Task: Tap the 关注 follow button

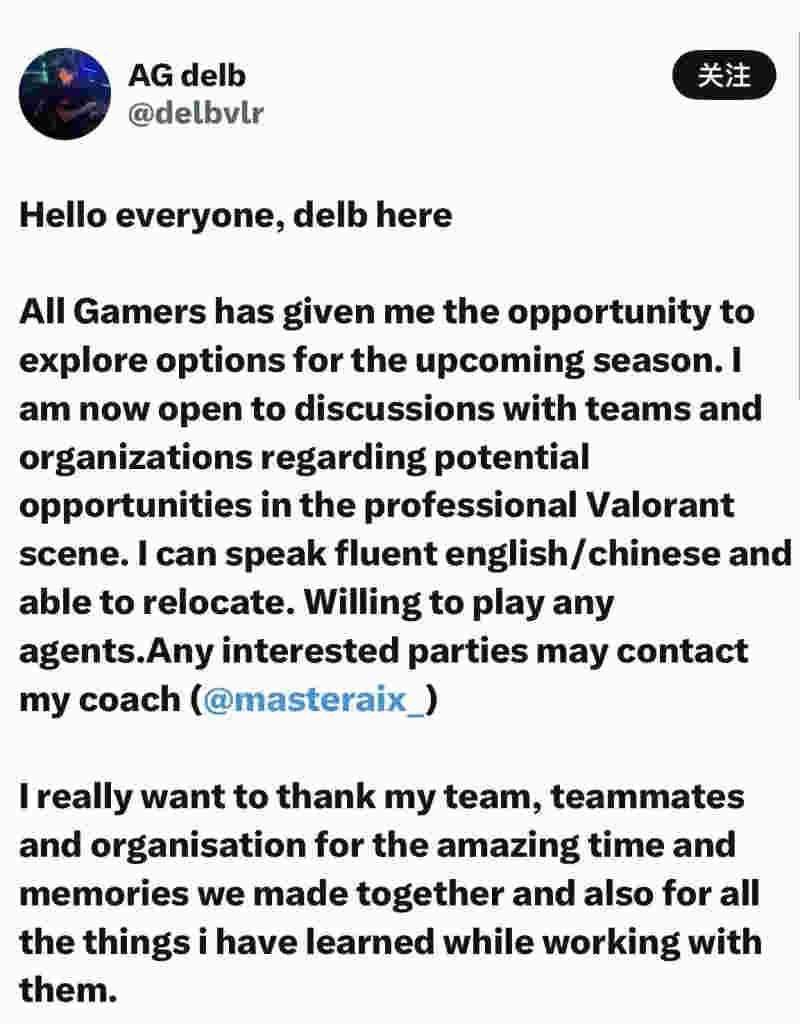Action: pos(723,76)
